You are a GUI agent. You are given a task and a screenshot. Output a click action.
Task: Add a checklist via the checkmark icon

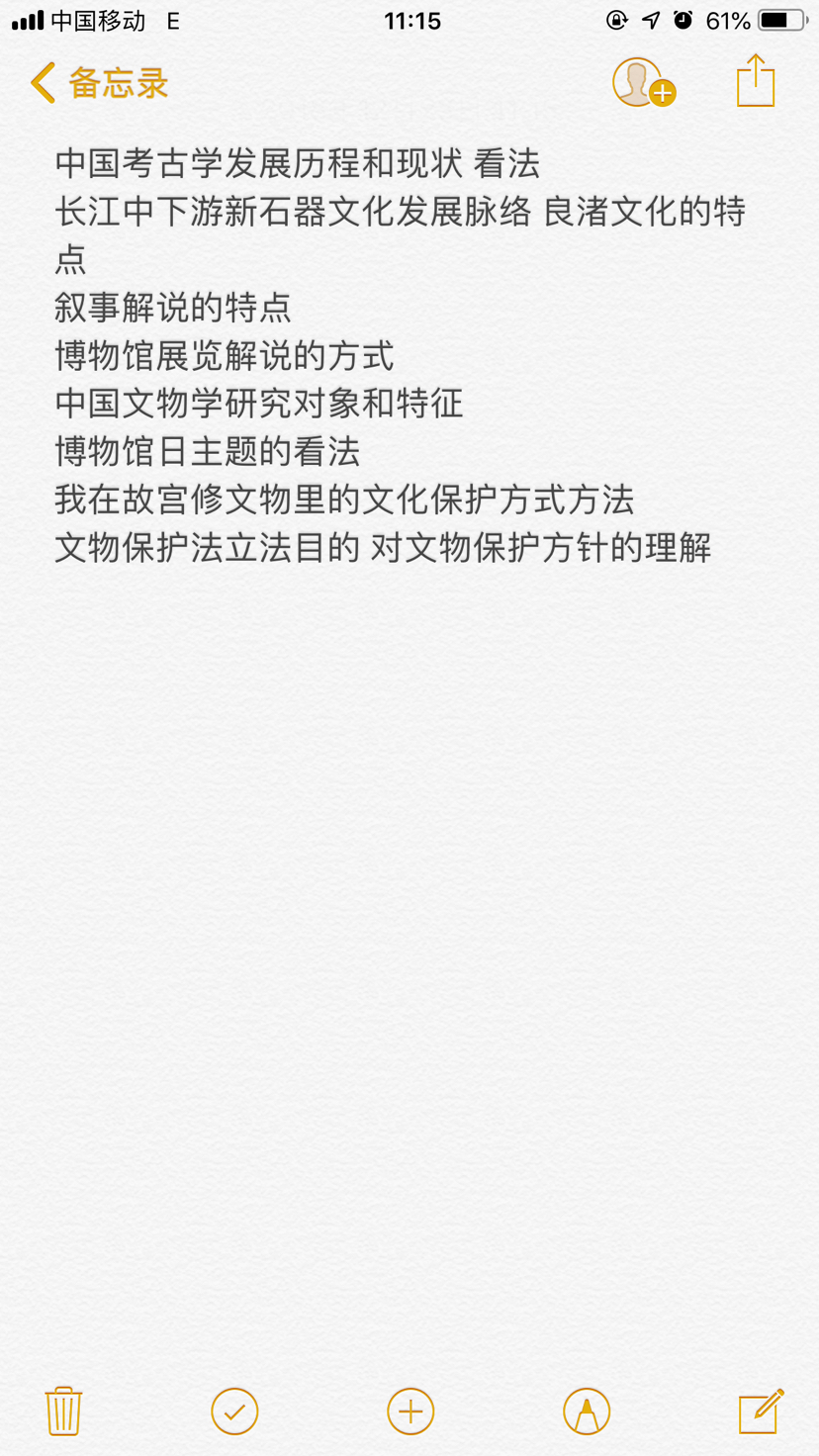tap(234, 1411)
